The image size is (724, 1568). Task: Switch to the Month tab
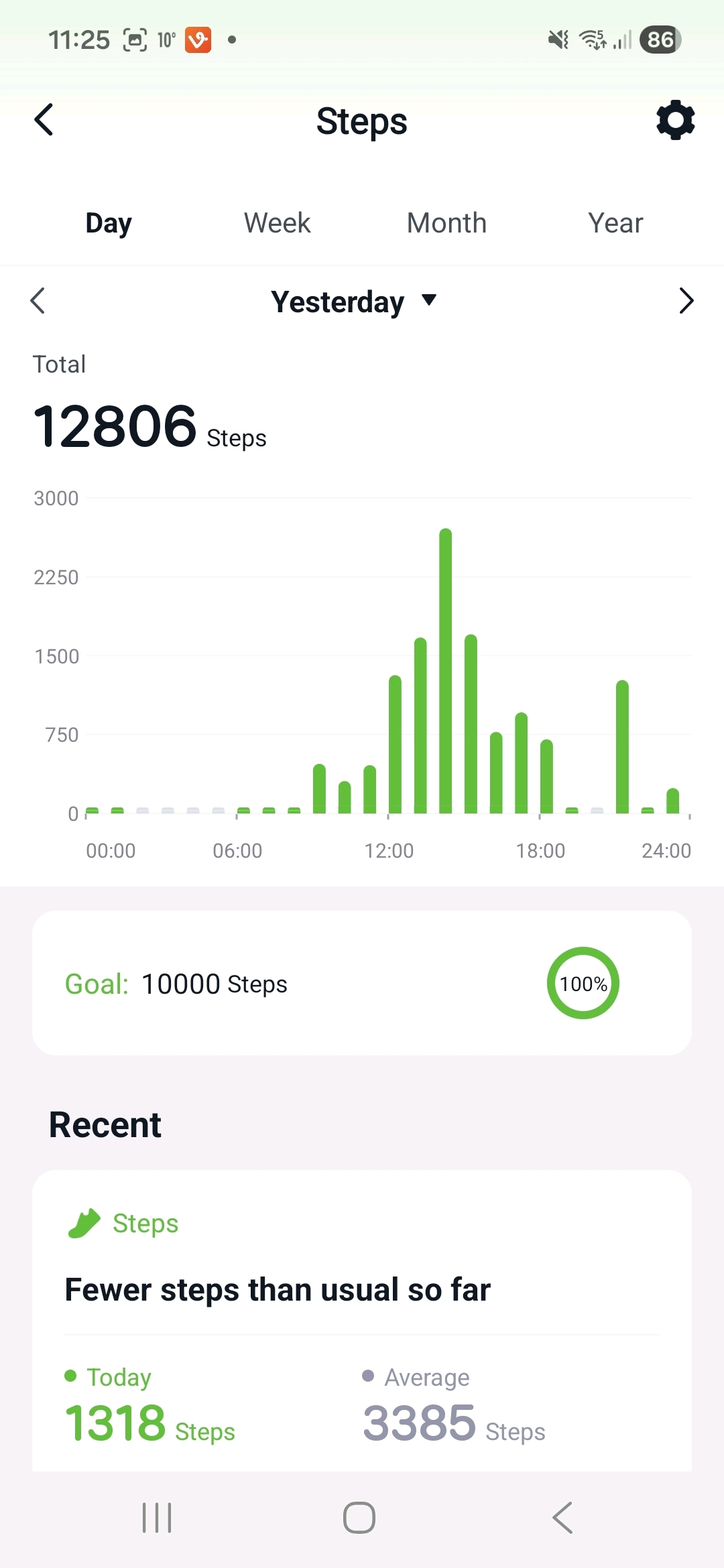pyautogui.click(x=446, y=223)
